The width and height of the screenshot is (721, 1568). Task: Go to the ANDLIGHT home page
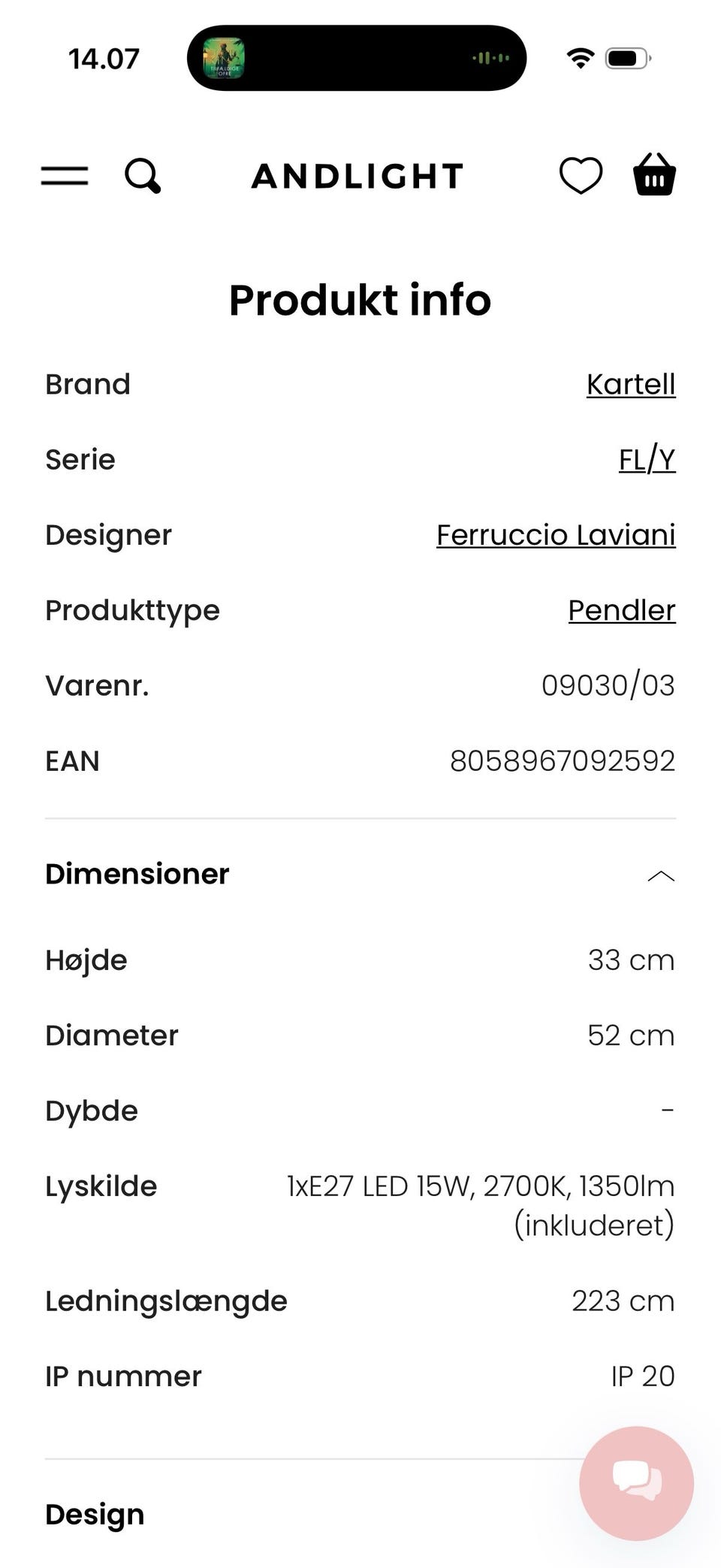357,176
